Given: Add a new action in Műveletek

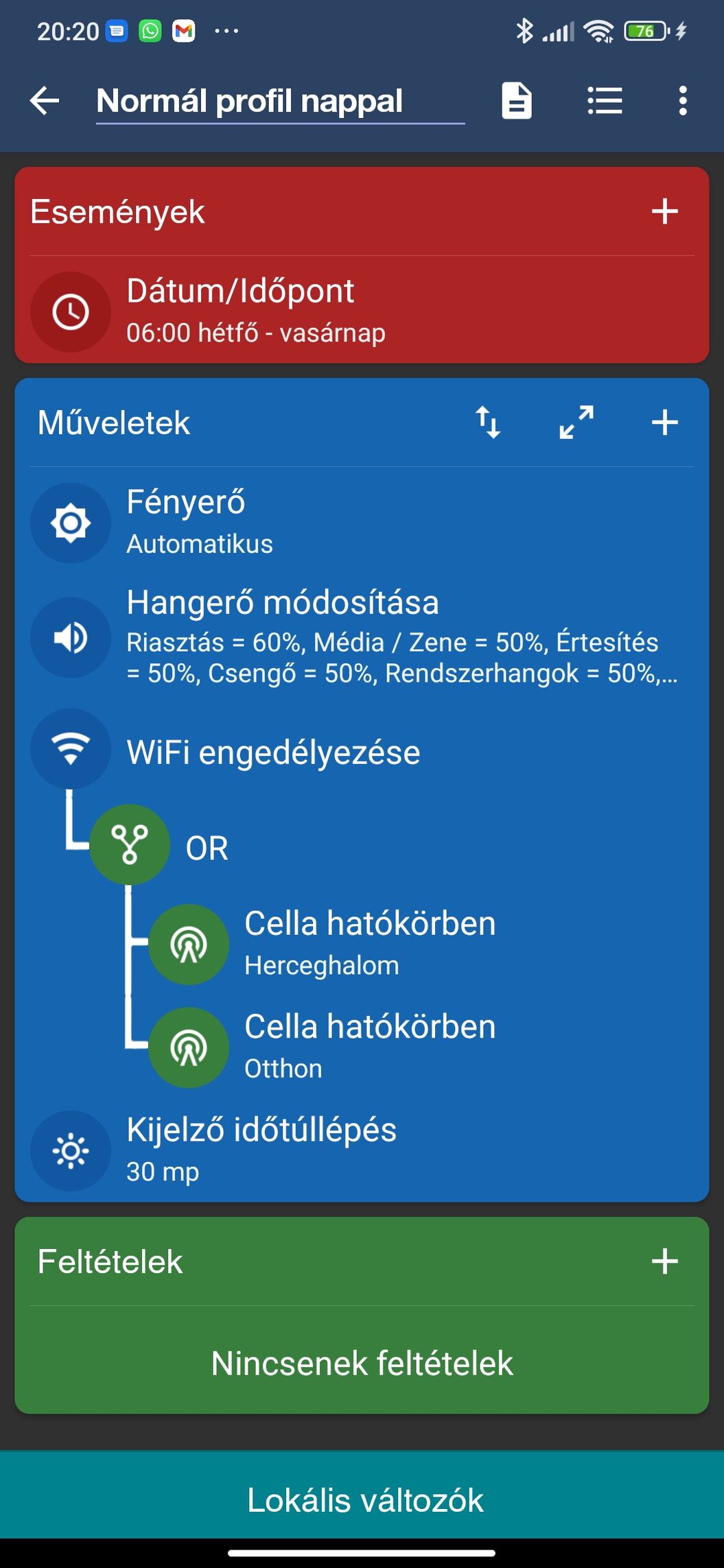Looking at the screenshot, I should click(x=664, y=422).
